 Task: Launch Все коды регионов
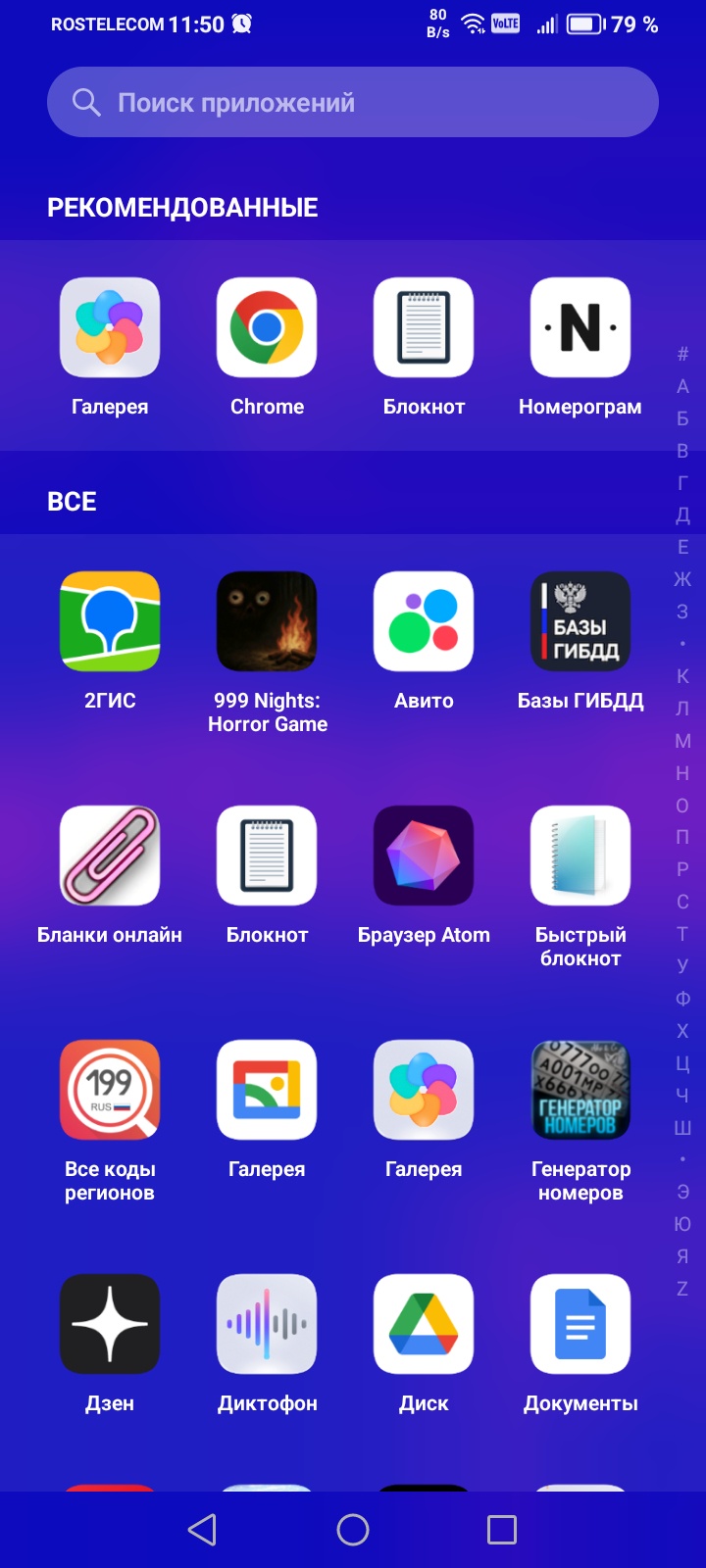tap(110, 1091)
